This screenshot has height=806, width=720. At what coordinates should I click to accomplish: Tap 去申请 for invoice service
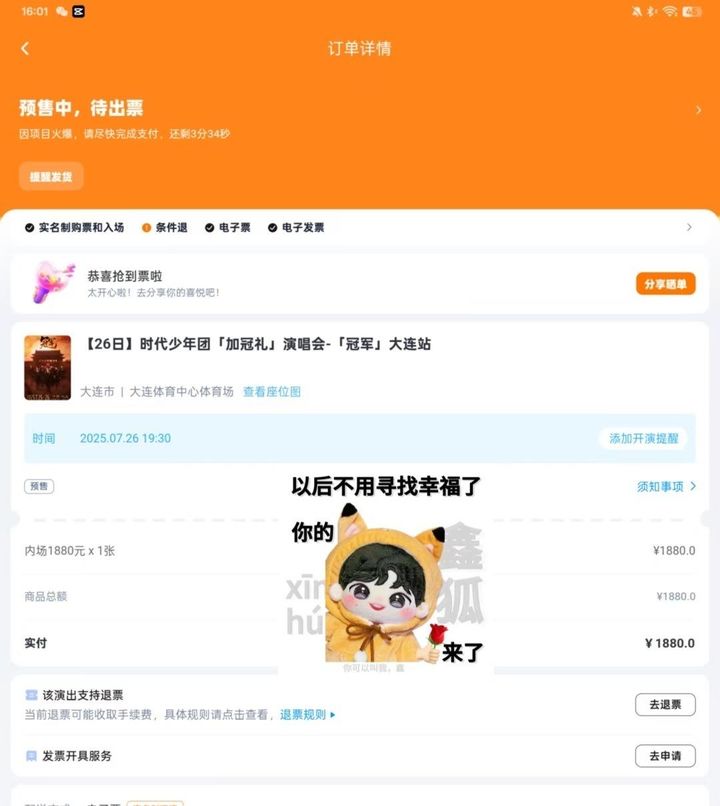coord(665,756)
